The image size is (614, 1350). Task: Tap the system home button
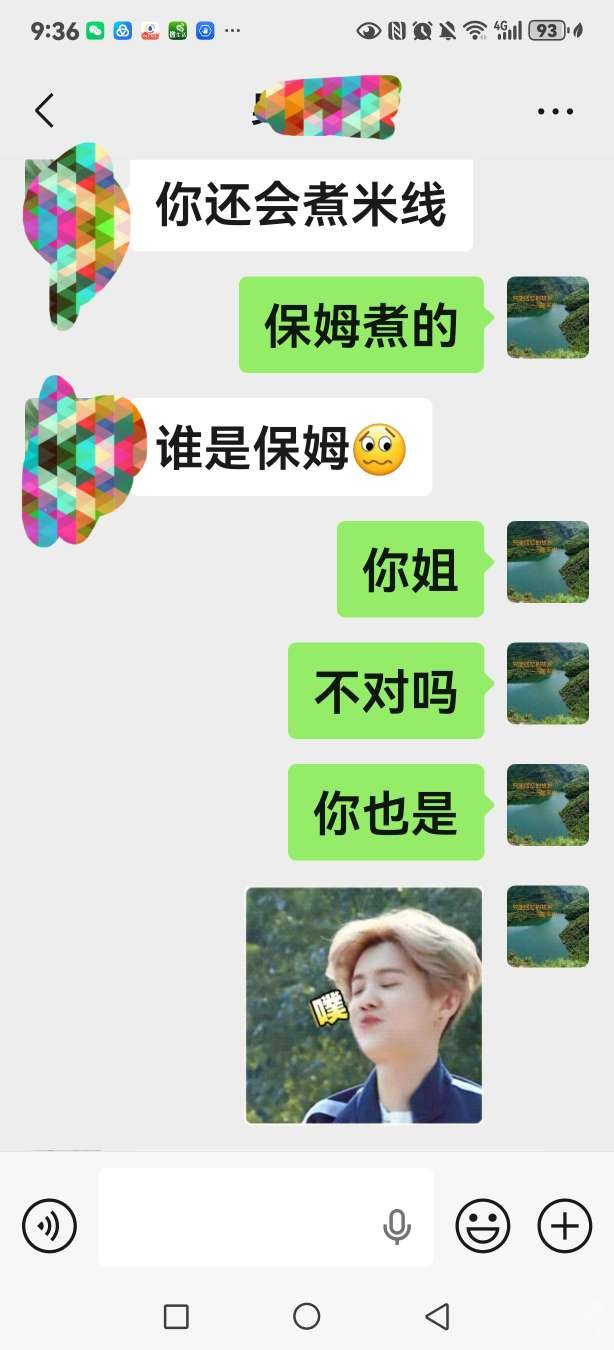point(307,1316)
